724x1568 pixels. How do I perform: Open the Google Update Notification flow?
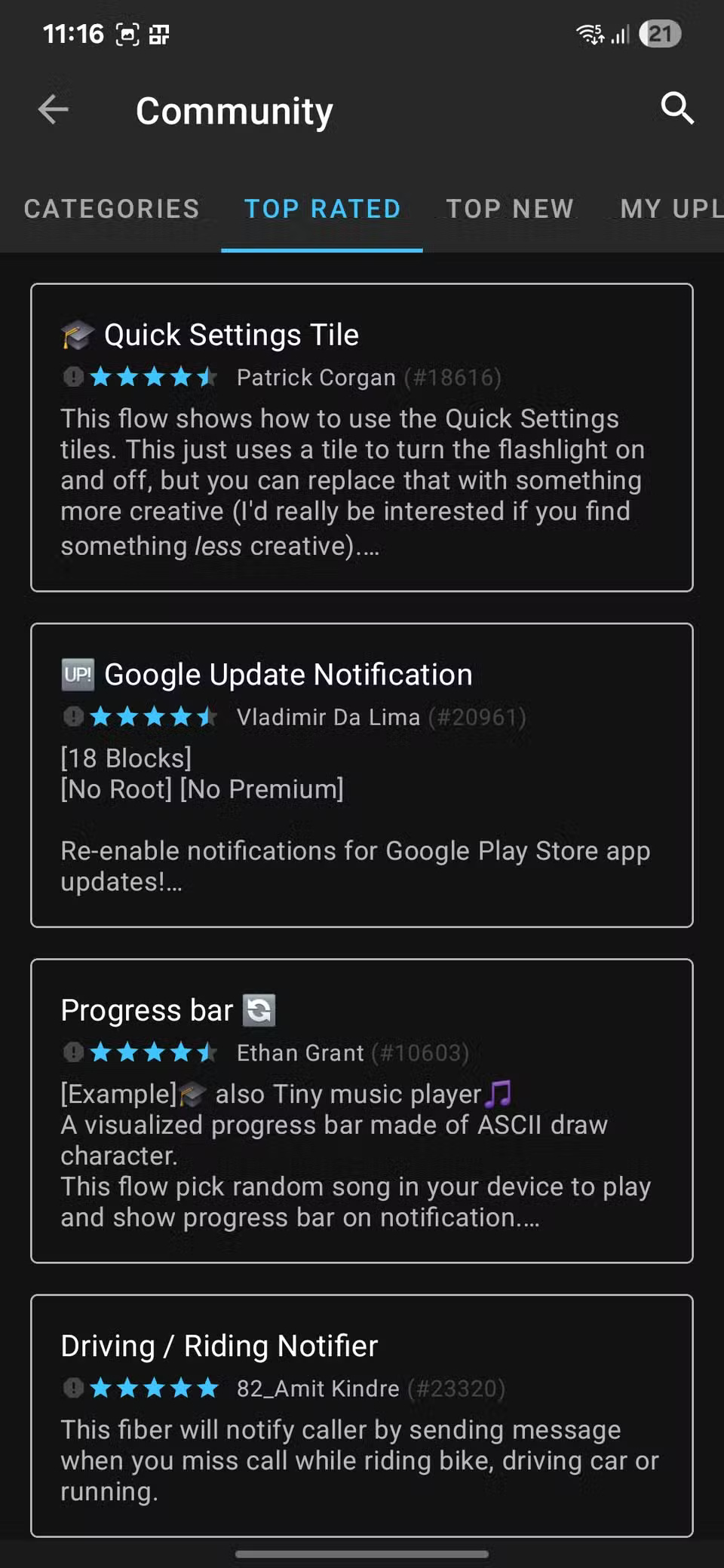(362, 775)
